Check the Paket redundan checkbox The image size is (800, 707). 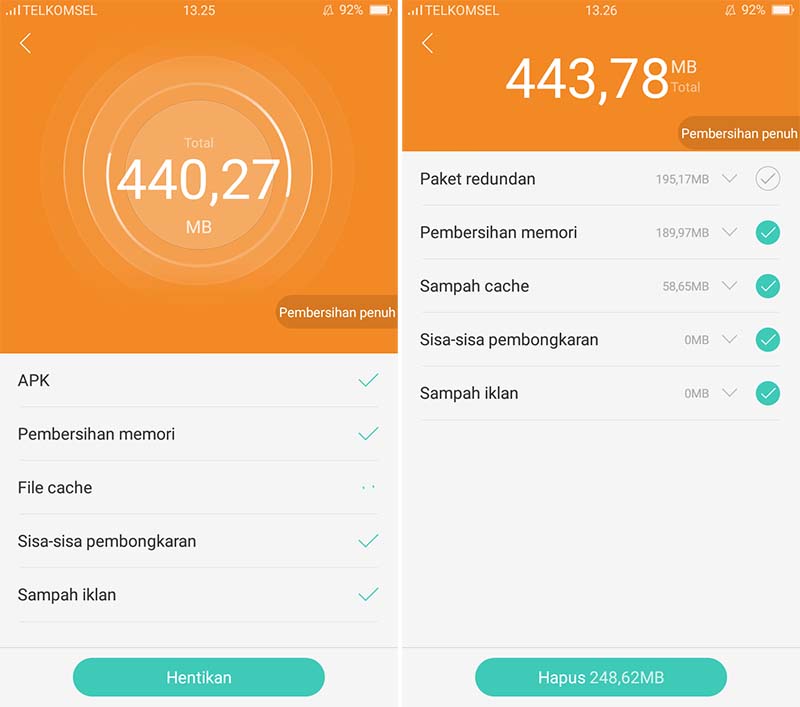point(767,179)
